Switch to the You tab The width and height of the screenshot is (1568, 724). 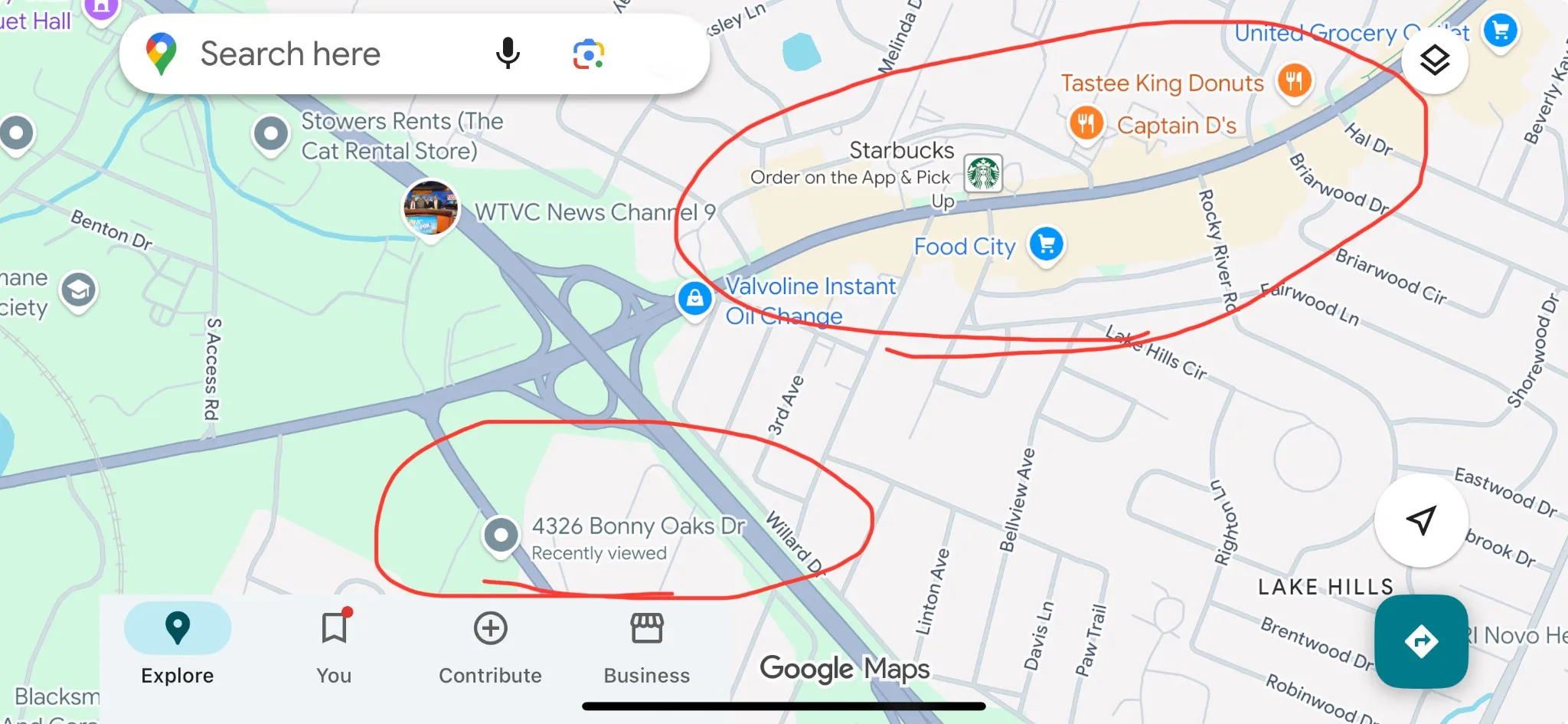334,644
